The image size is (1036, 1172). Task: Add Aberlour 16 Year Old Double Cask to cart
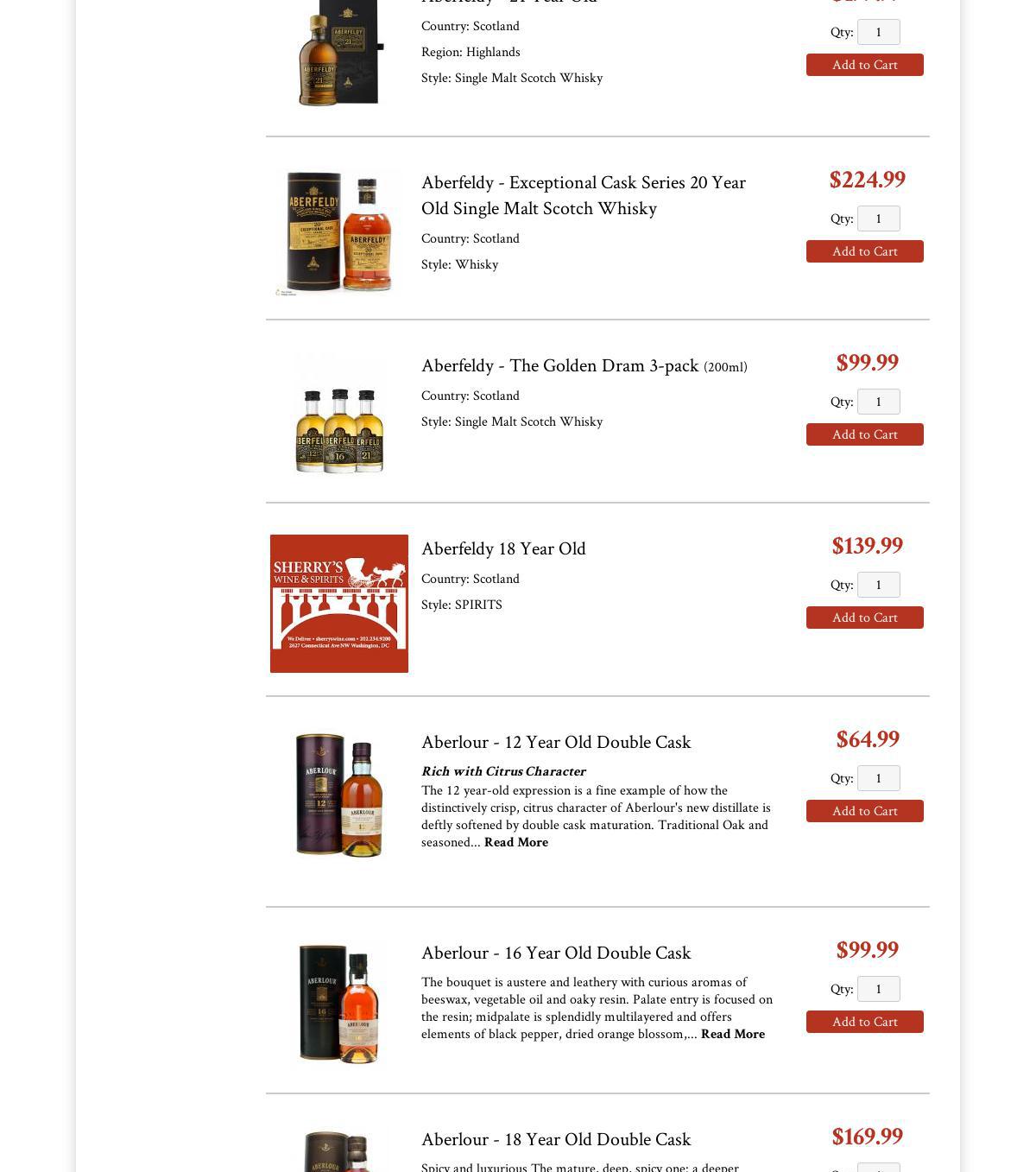tap(864, 1022)
